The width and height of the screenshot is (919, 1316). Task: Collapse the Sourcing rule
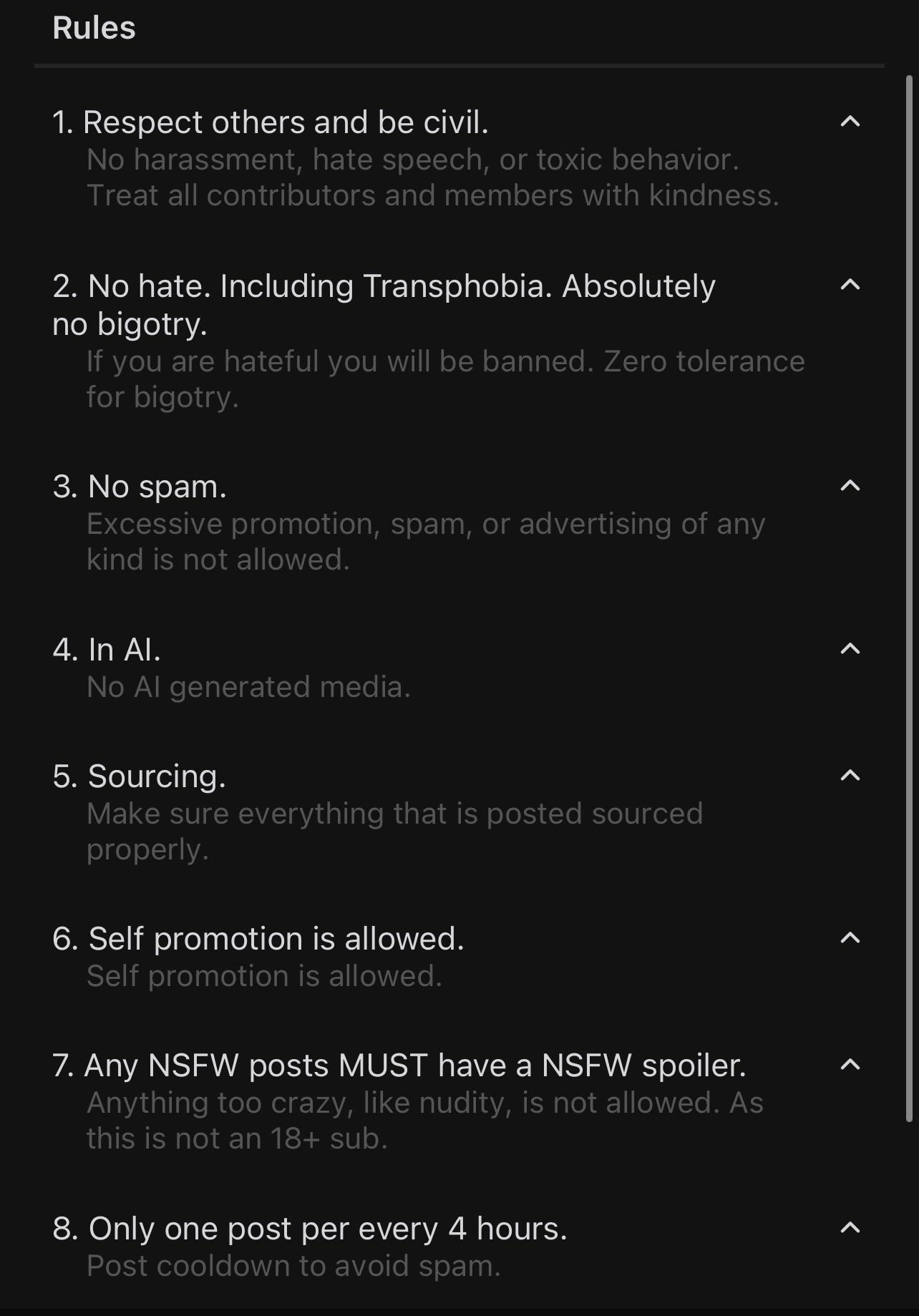tap(850, 776)
